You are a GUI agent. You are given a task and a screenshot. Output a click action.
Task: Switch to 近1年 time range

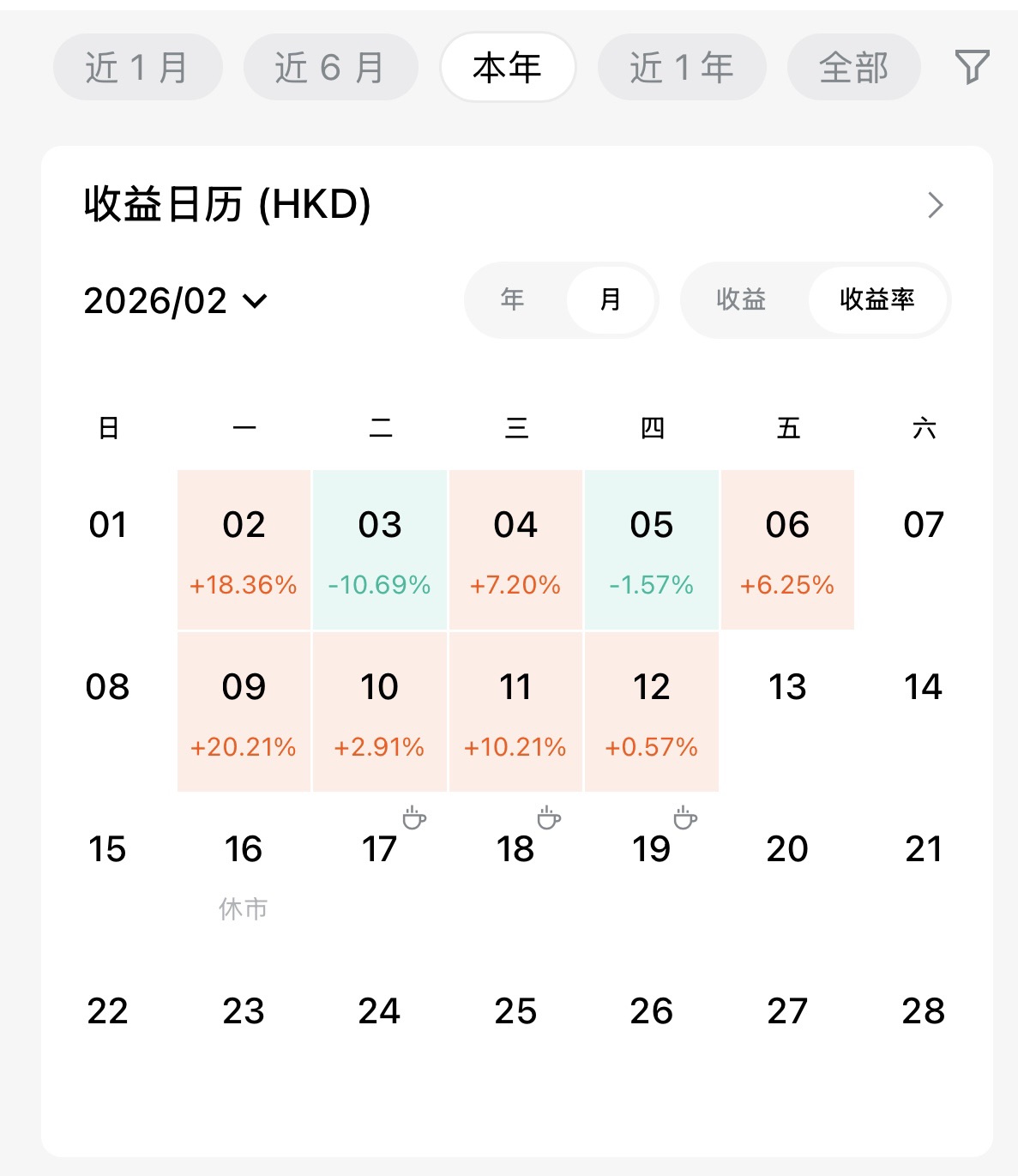tap(681, 67)
